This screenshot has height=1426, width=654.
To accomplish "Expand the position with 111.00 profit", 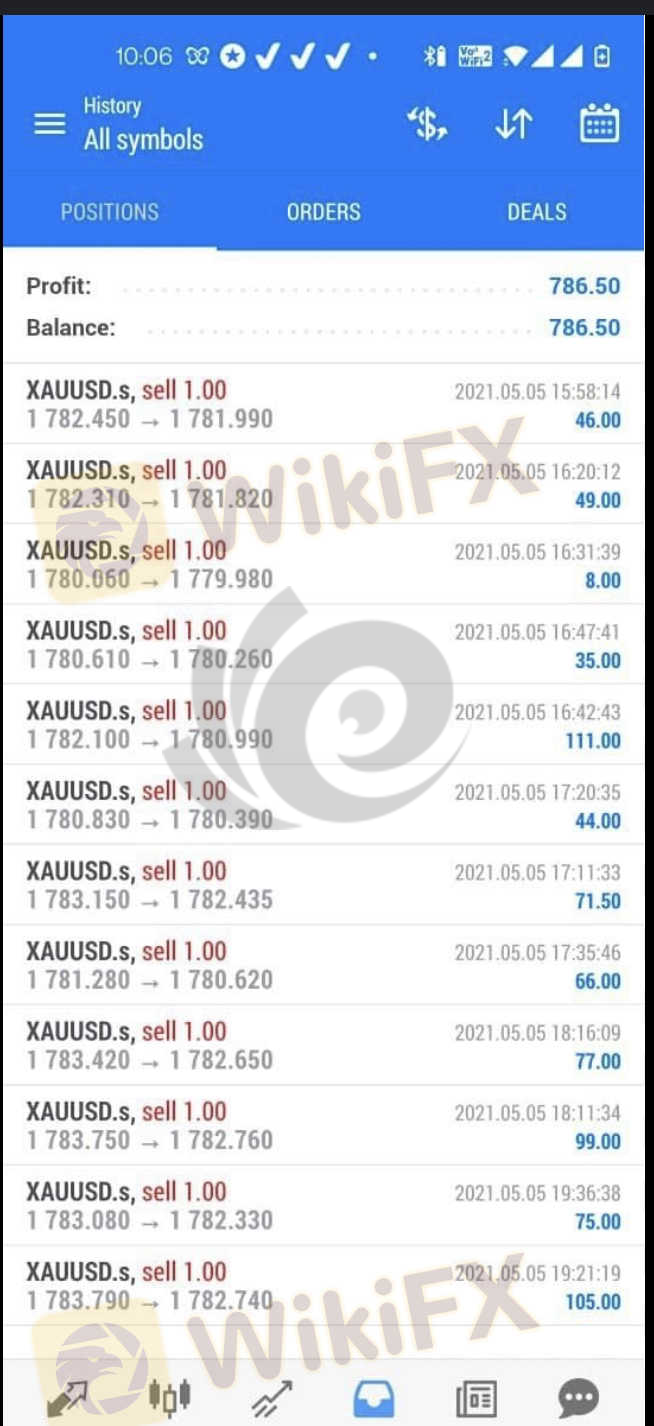I will [323, 724].
